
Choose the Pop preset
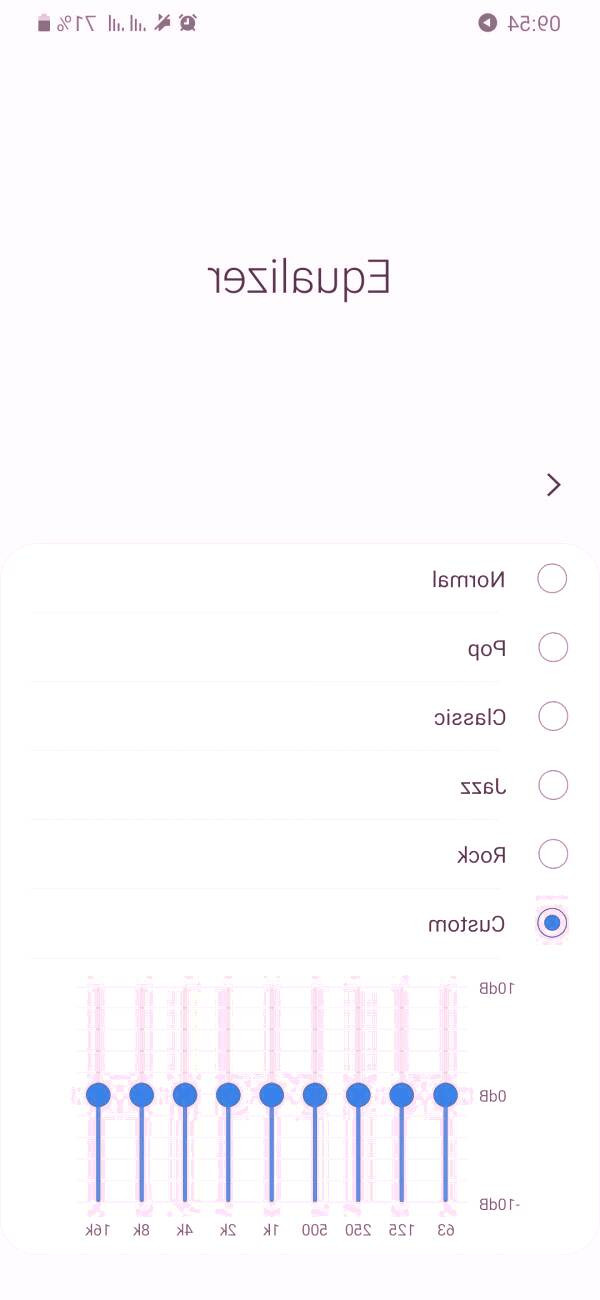click(x=552, y=648)
